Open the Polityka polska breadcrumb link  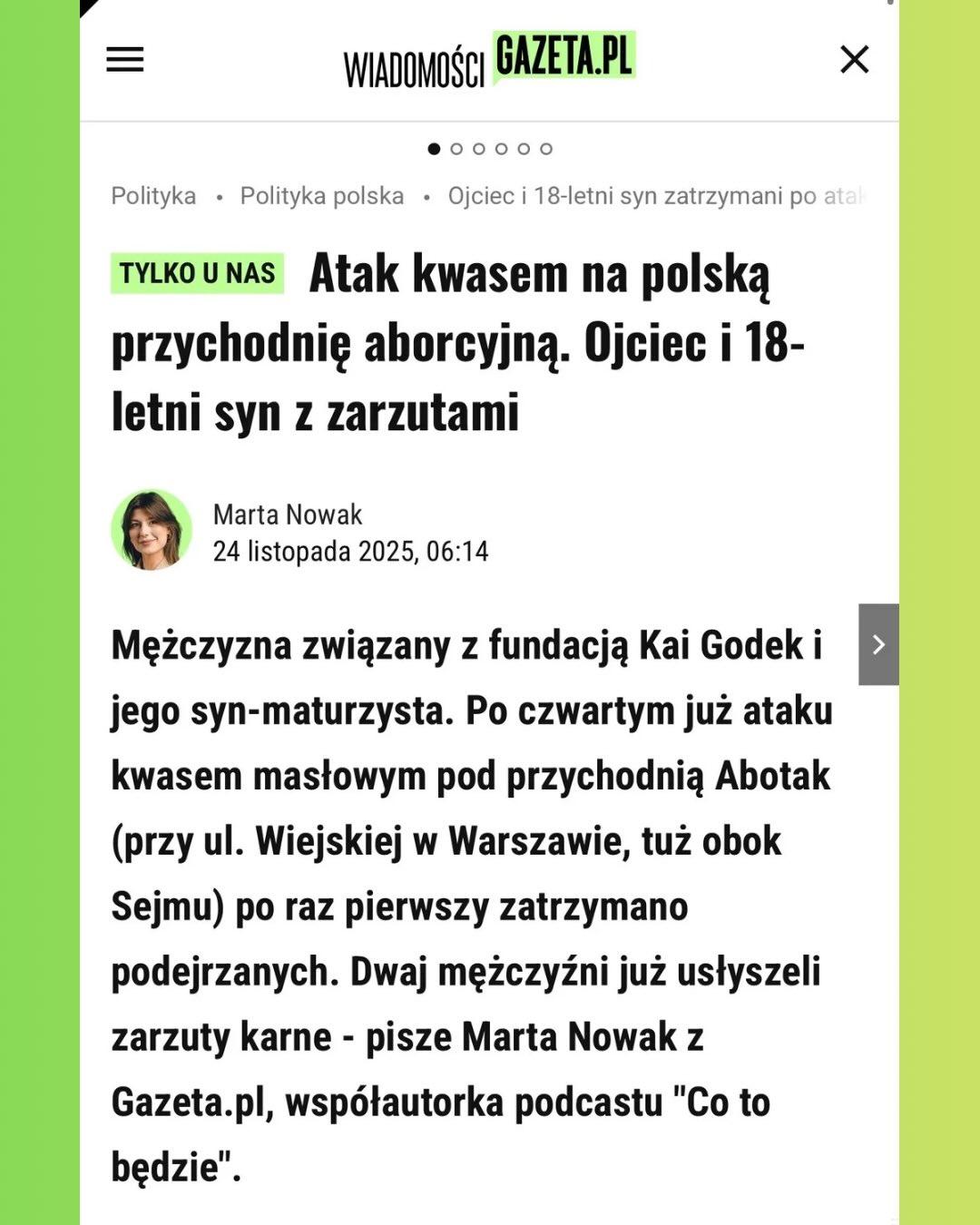321,196
